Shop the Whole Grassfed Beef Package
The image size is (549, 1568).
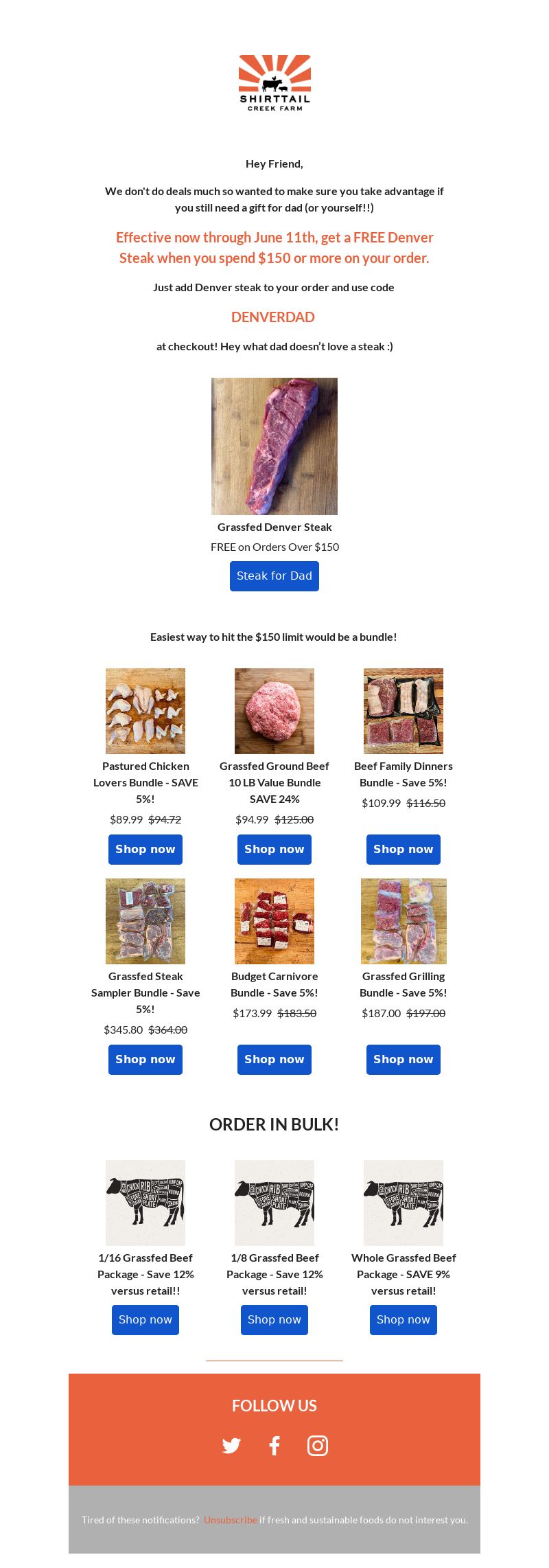point(404,1320)
